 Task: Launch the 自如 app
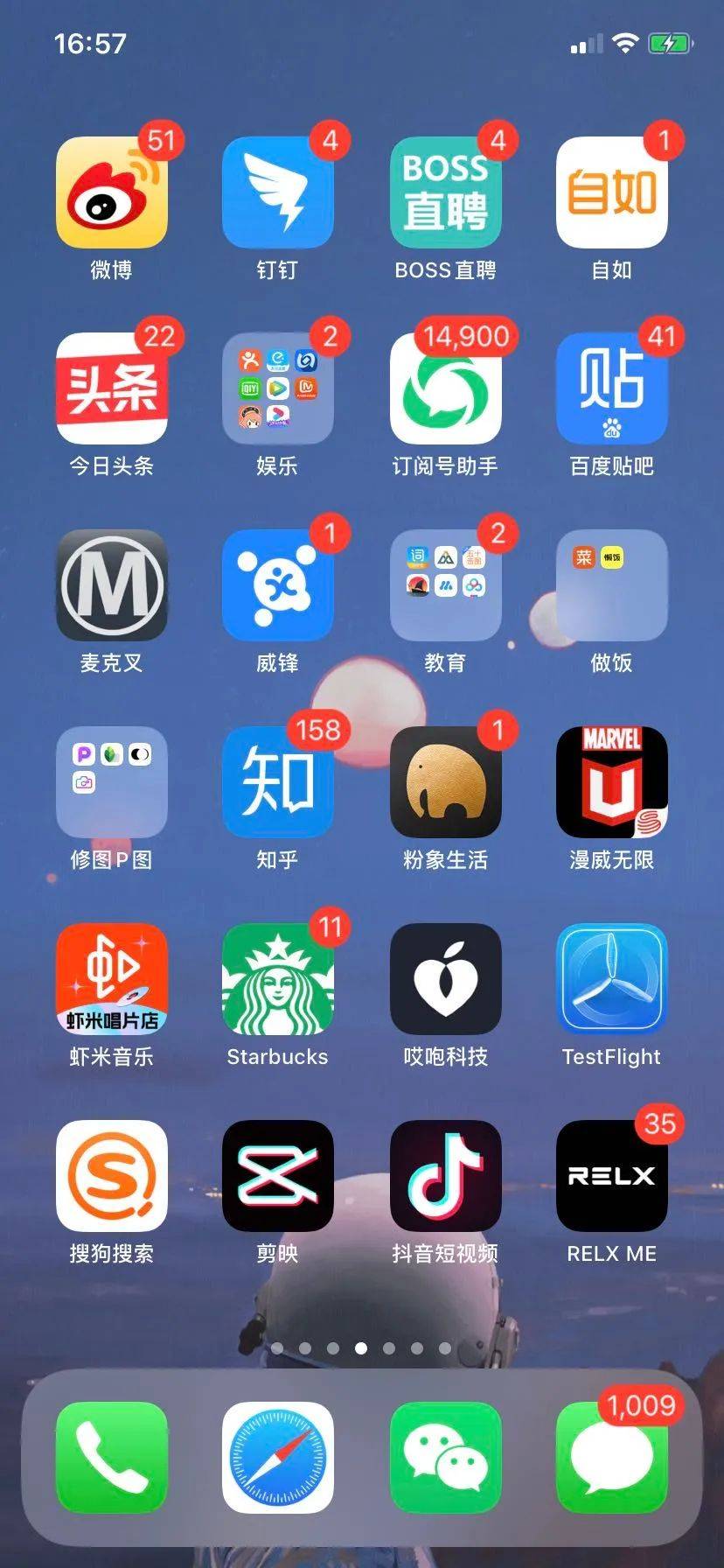[x=611, y=192]
